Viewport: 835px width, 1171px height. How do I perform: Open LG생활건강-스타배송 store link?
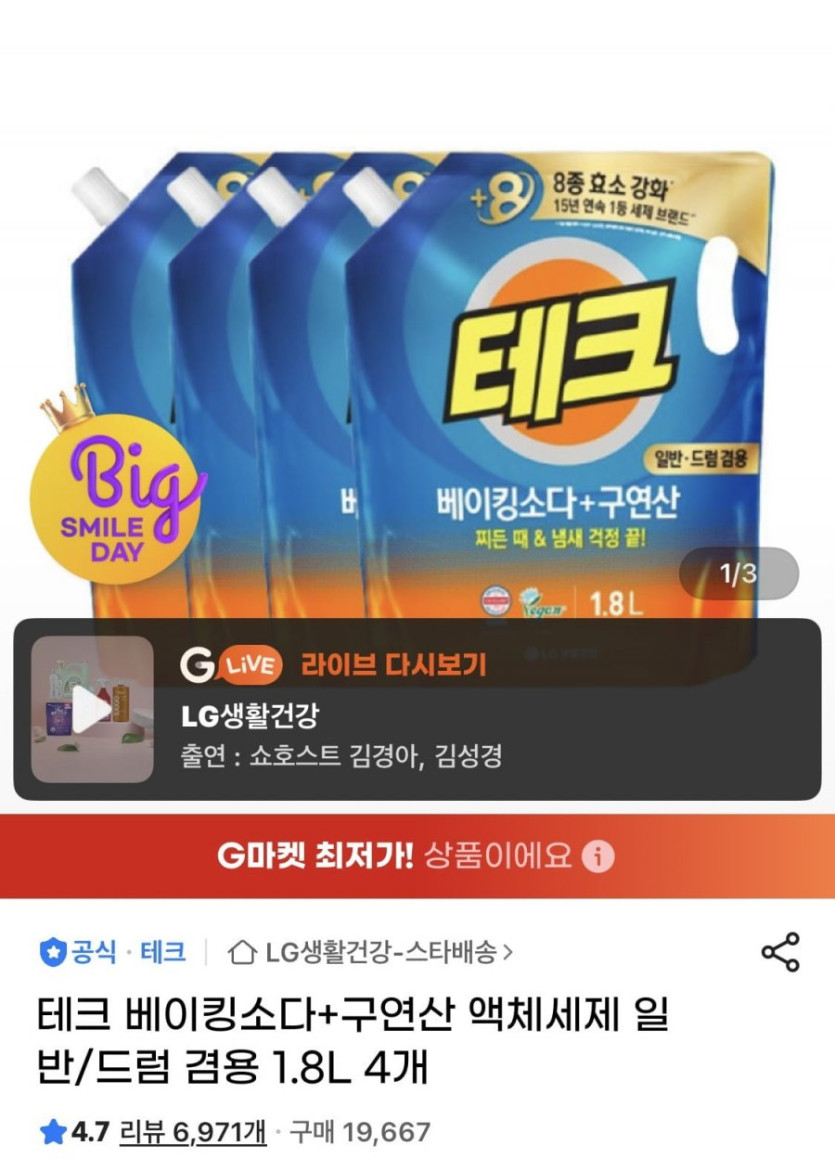tap(372, 952)
